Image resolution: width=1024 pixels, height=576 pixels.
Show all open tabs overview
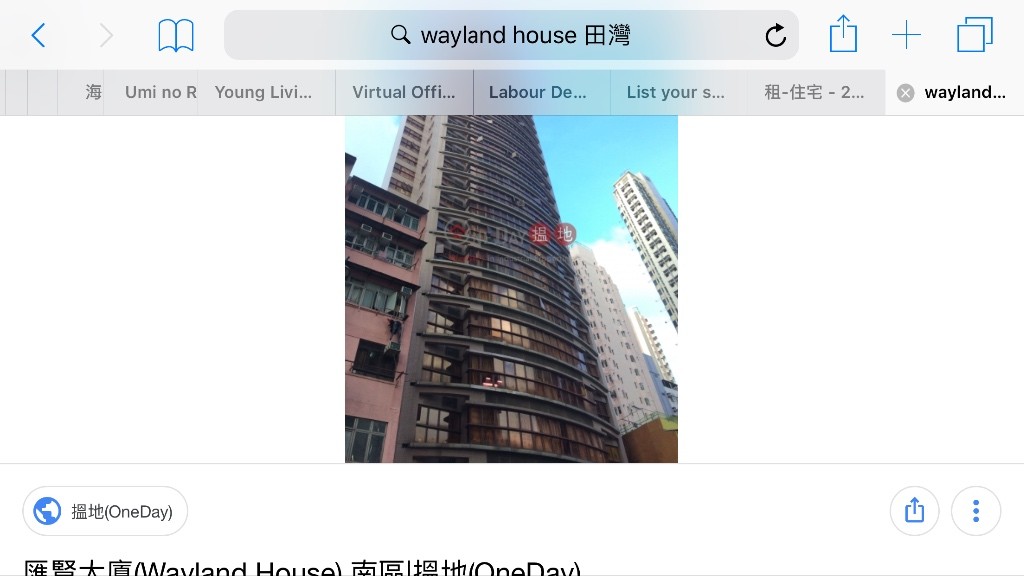click(x=974, y=35)
